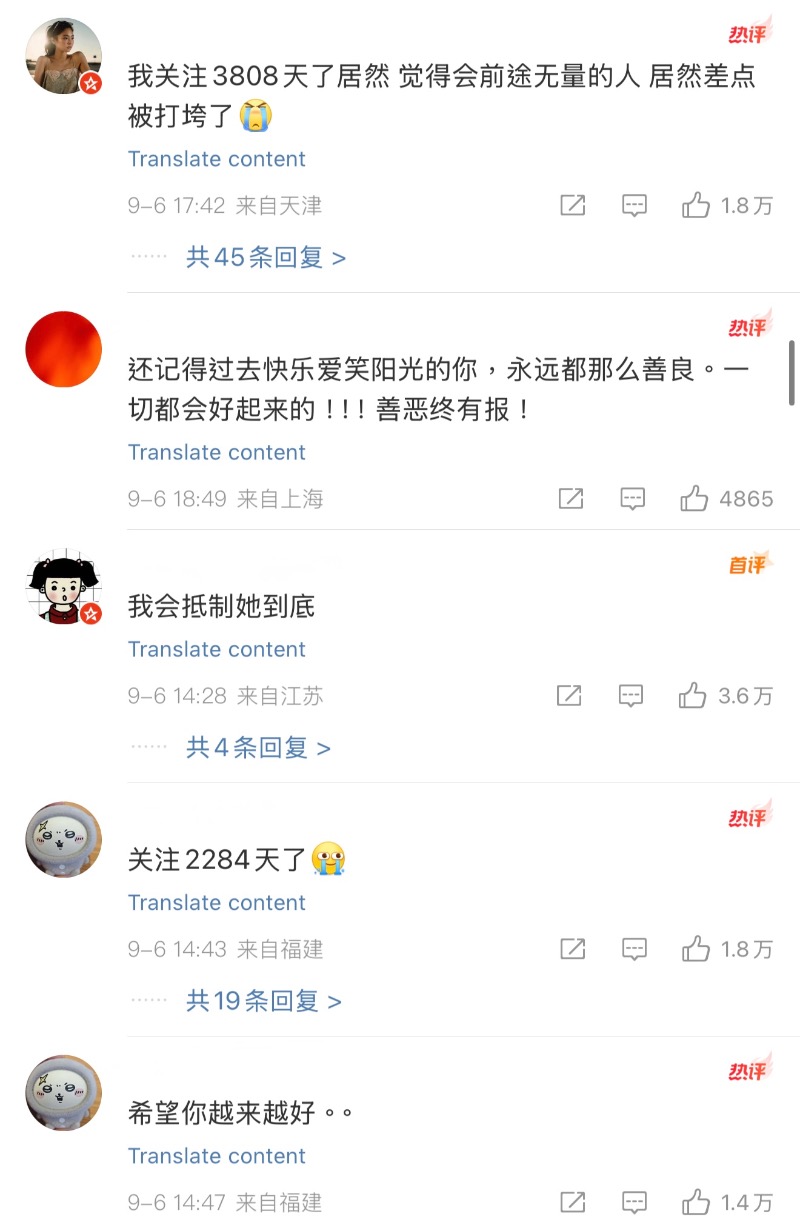Share the comment from 天津

coord(572,206)
